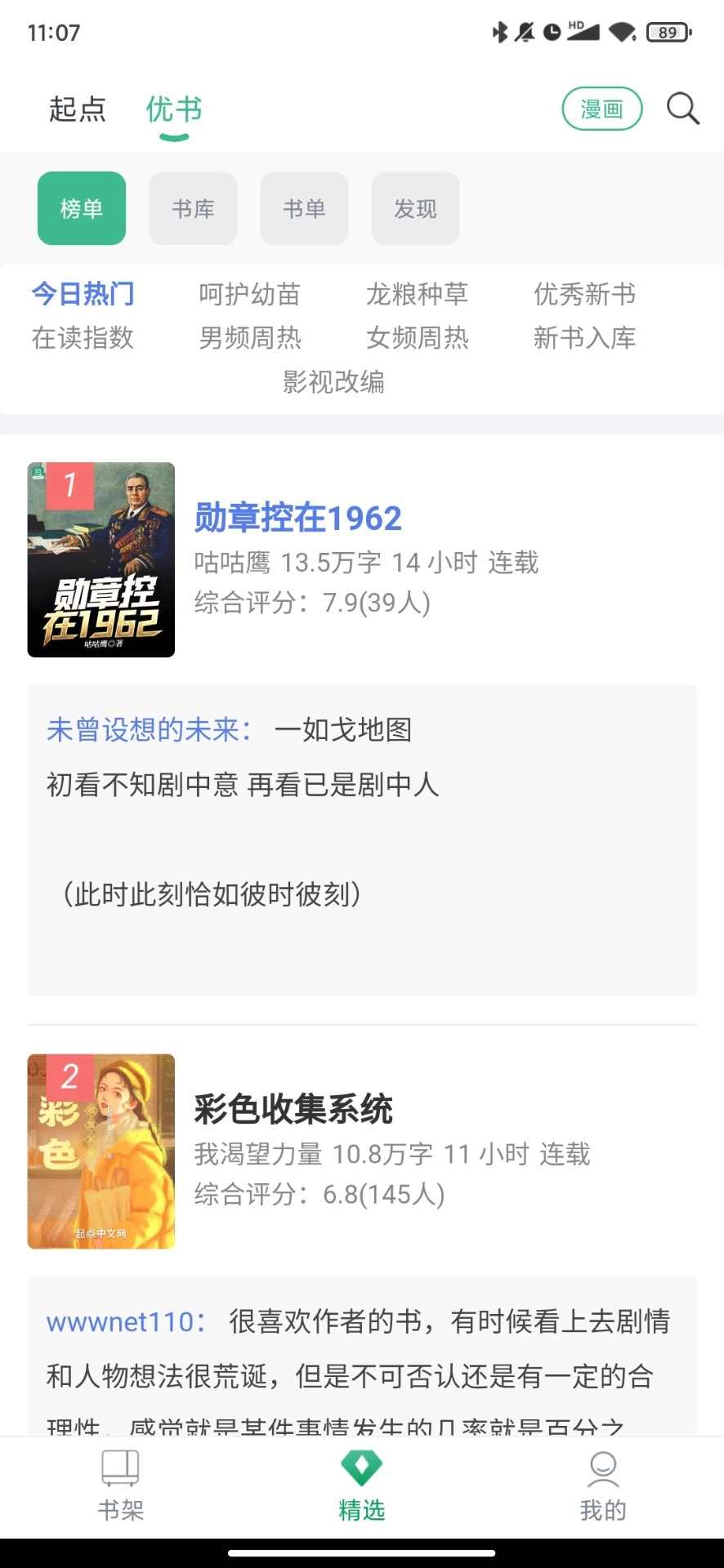Open the search with the magnifier icon
The image size is (724, 1568).
683,108
